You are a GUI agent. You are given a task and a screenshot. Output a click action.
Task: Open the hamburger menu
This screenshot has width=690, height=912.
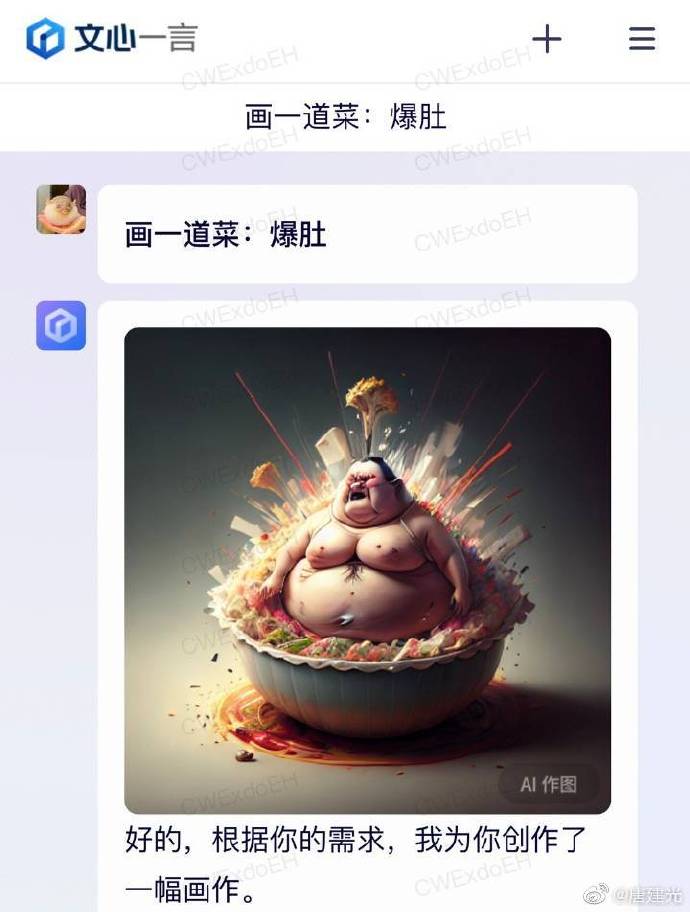pyautogui.click(x=641, y=39)
